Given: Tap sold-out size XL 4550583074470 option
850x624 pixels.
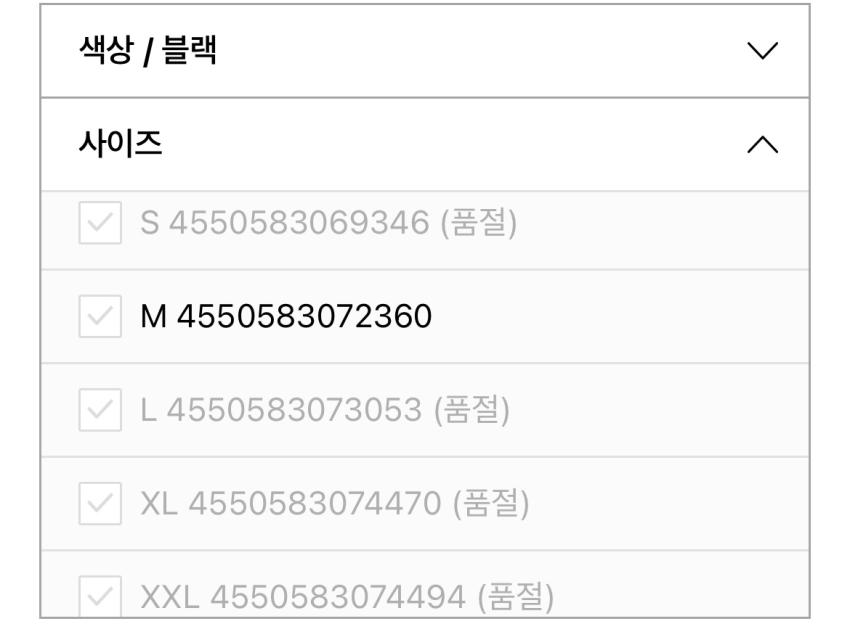Looking at the screenshot, I should (425, 504).
